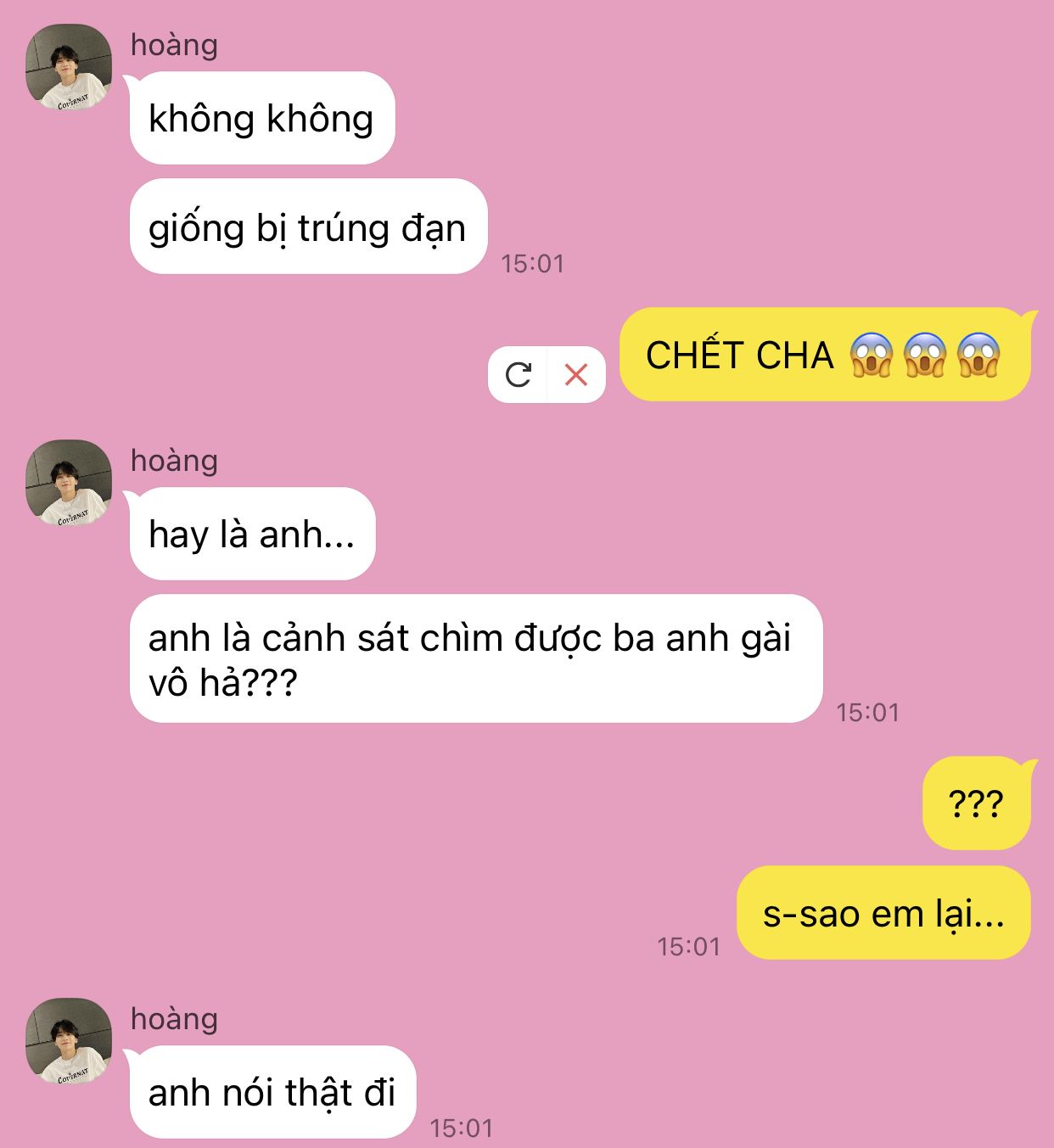Image resolution: width=1054 pixels, height=1148 pixels.
Task: View hoàng's avatar near anh nói thật đi
Action: pos(69,1041)
